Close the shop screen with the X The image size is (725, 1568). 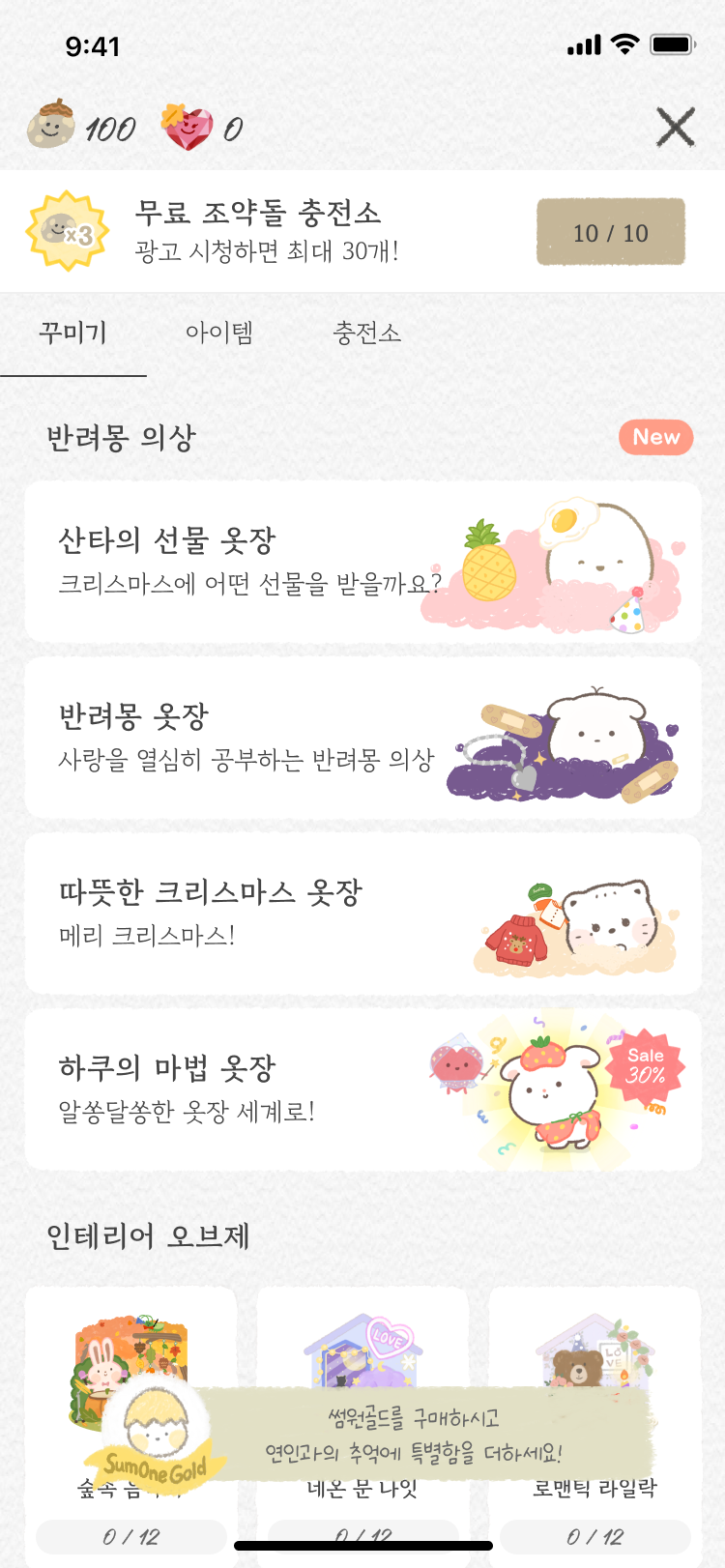point(675,127)
